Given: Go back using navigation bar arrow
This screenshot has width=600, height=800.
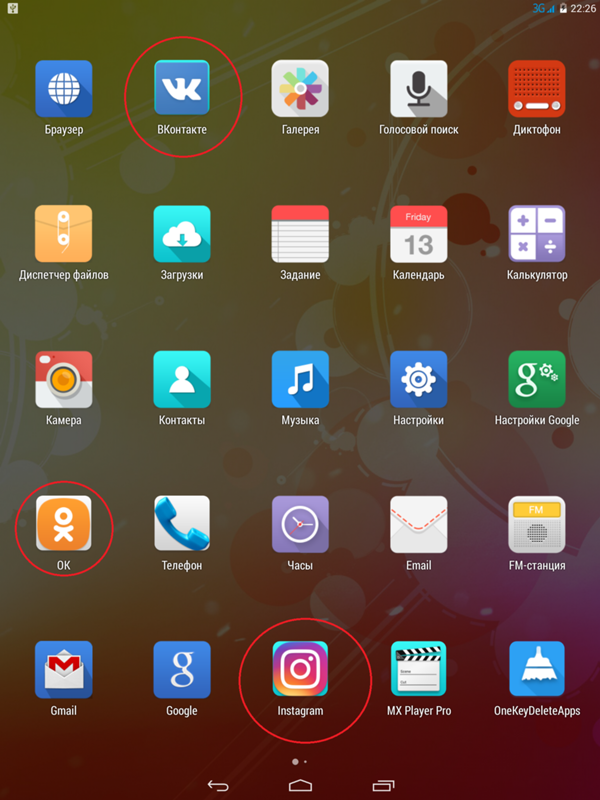Looking at the screenshot, I should coord(218,783).
